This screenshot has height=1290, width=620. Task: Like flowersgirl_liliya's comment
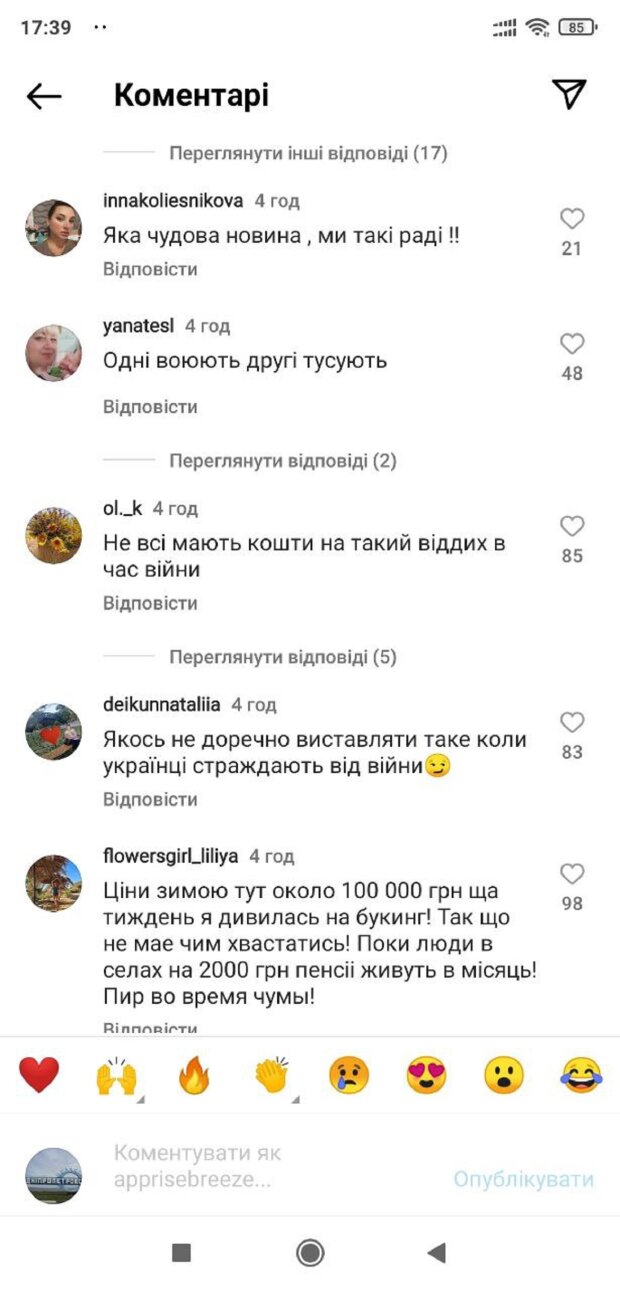tap(571, 874)
